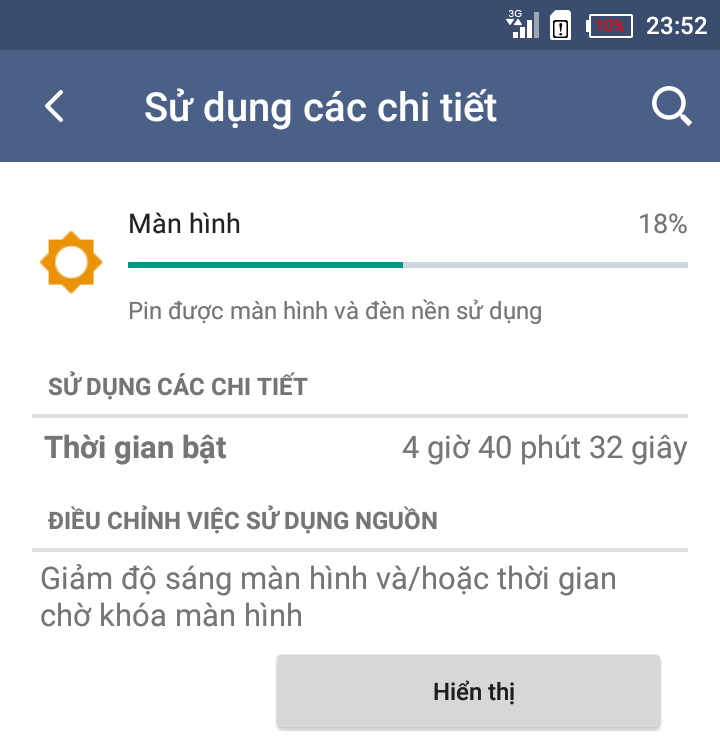Image resolution: width=720 pixels, height=740 pixels.
Task: Open search with the magnifier icon
Action: 671,106
